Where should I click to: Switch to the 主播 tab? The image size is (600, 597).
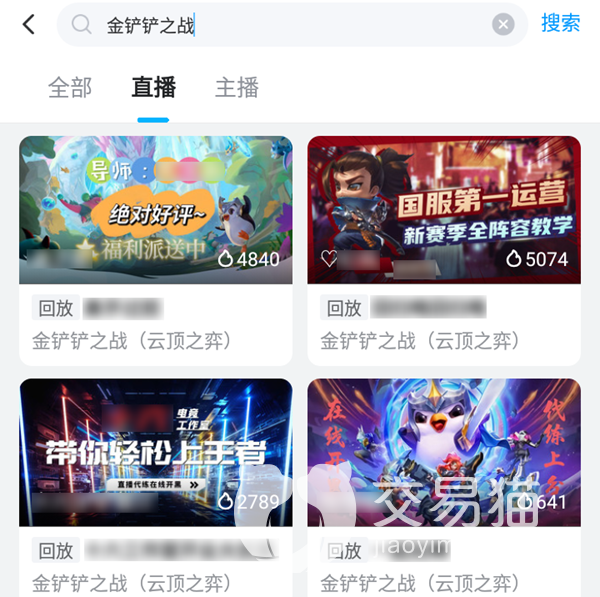click(x=237, y=88)
